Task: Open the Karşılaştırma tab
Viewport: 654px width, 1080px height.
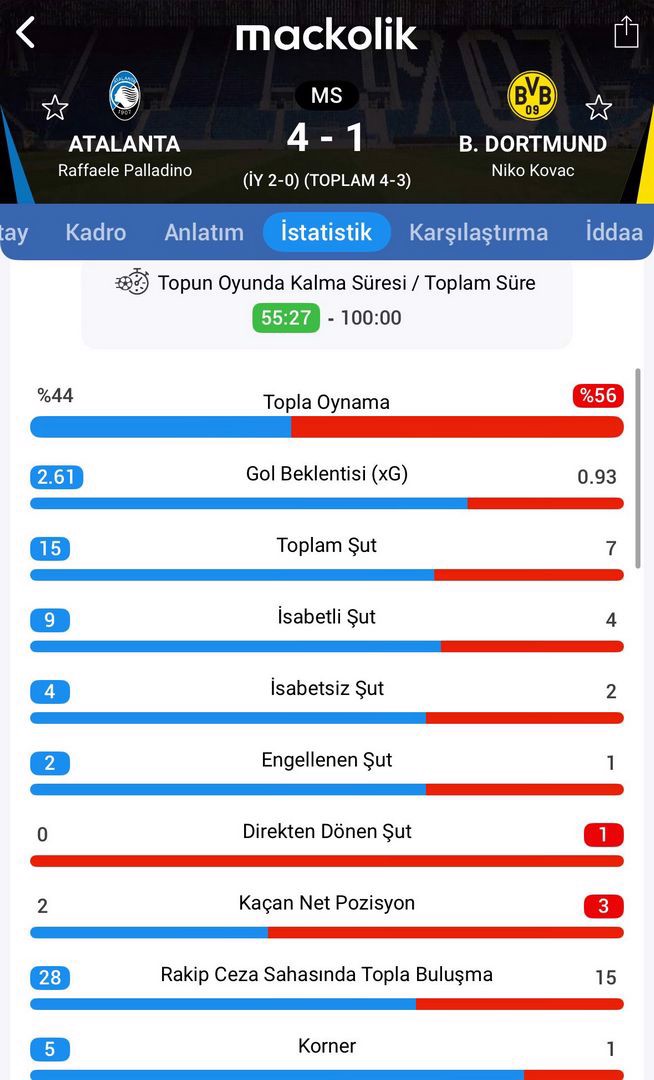Action: 478,232
